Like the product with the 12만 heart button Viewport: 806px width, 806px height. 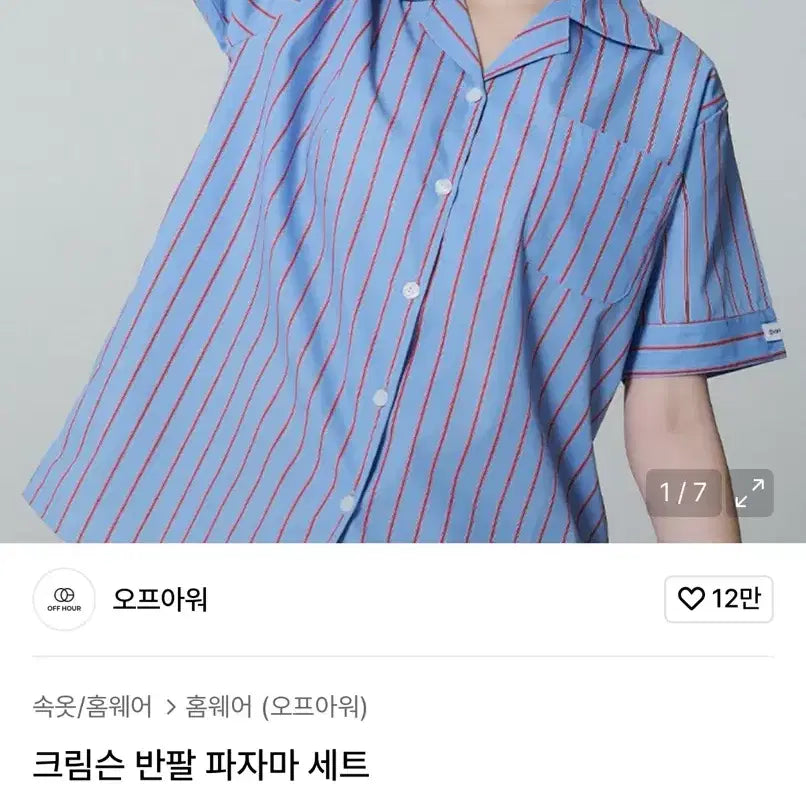pos(719,599)
